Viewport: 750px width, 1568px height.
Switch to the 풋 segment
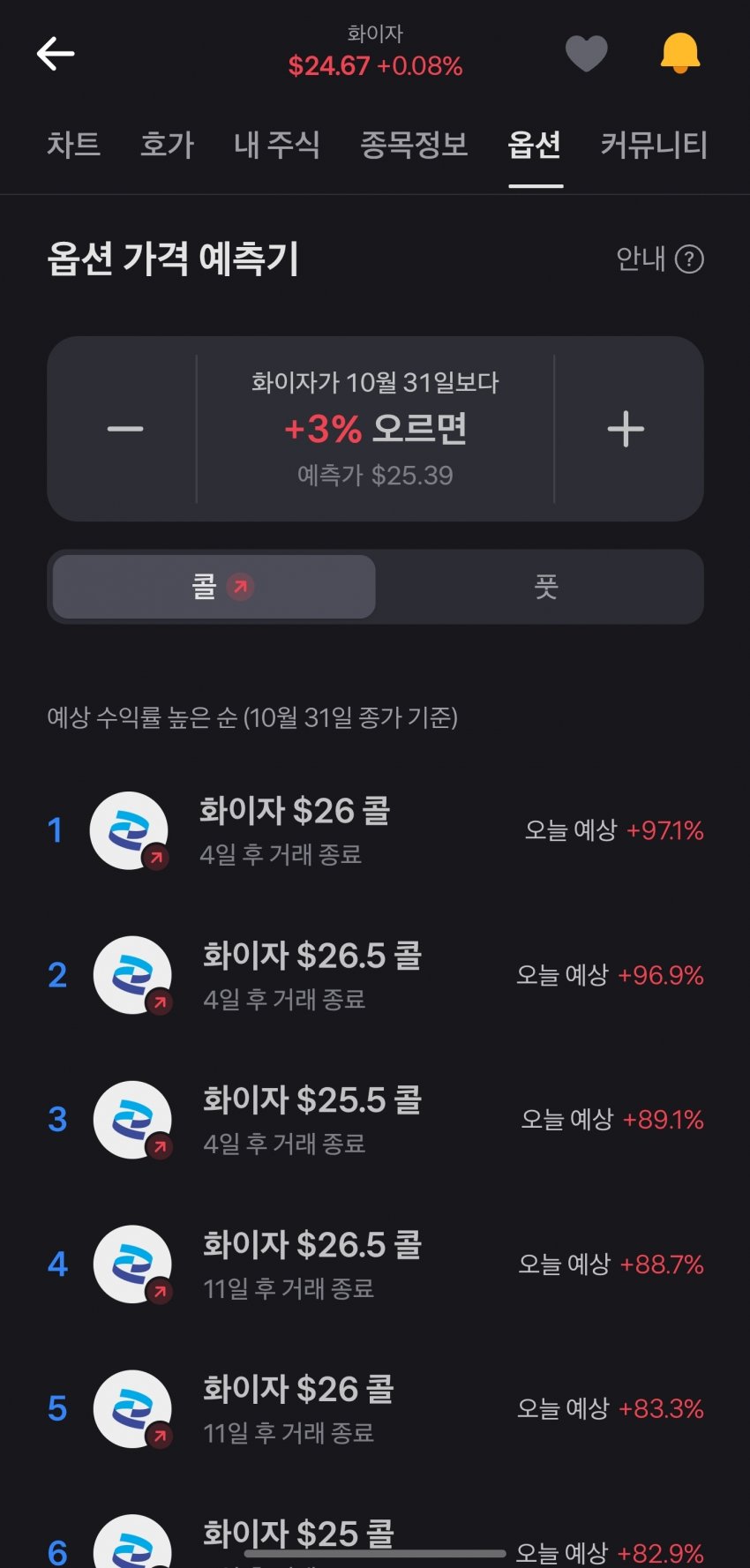pyautogui.click(x=546, y=587)
